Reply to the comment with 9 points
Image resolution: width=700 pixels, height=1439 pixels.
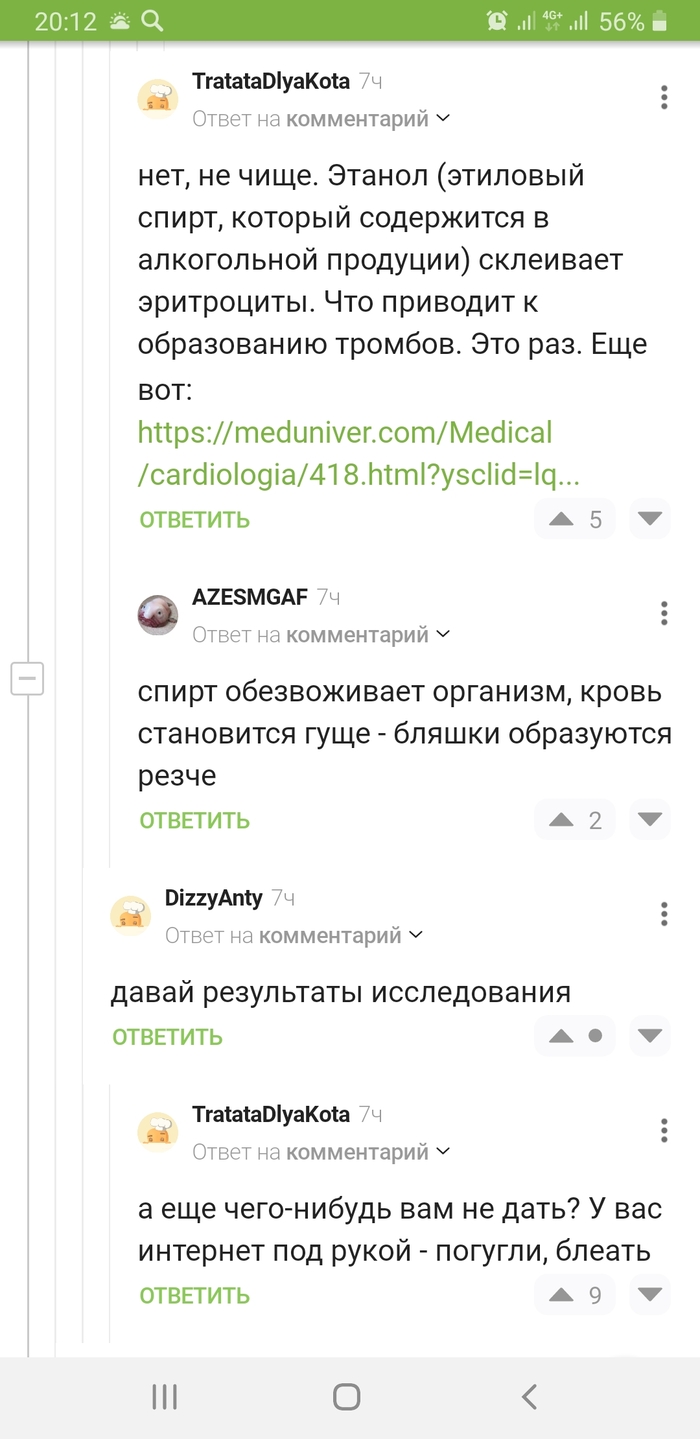click(x=194, y=1296)
